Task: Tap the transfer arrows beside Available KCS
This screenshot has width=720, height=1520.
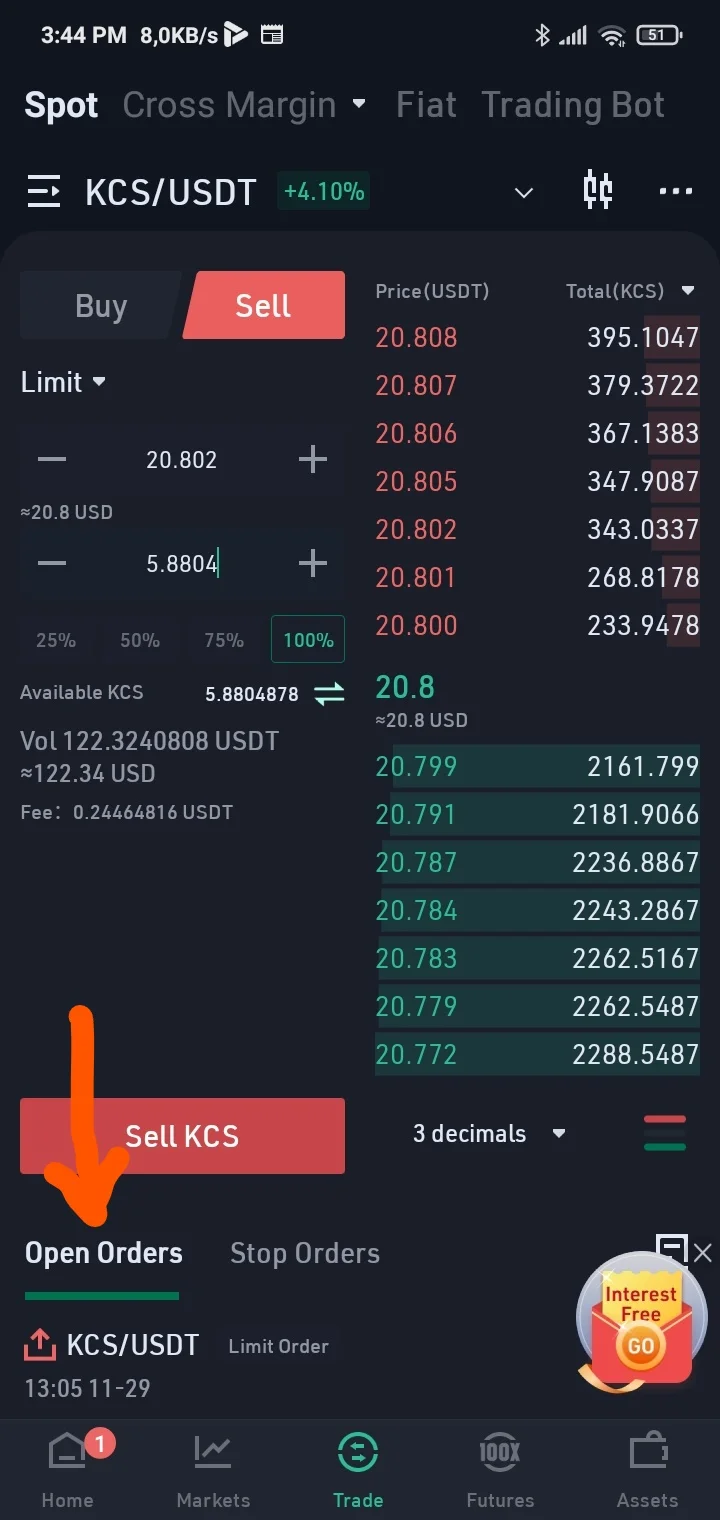Action: (x=329, y=693)
